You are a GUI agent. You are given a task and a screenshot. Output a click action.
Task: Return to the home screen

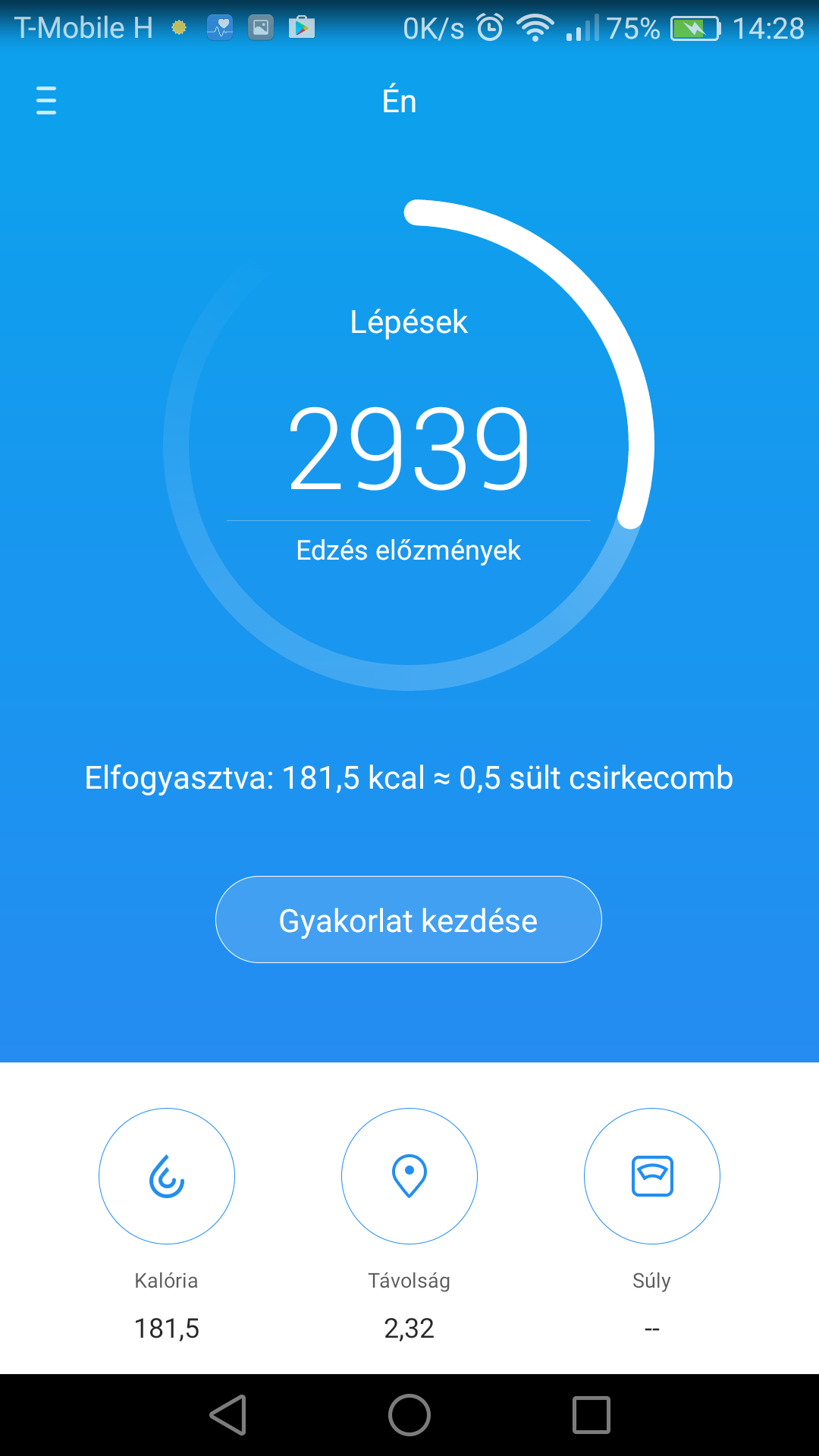(409, 1415)
